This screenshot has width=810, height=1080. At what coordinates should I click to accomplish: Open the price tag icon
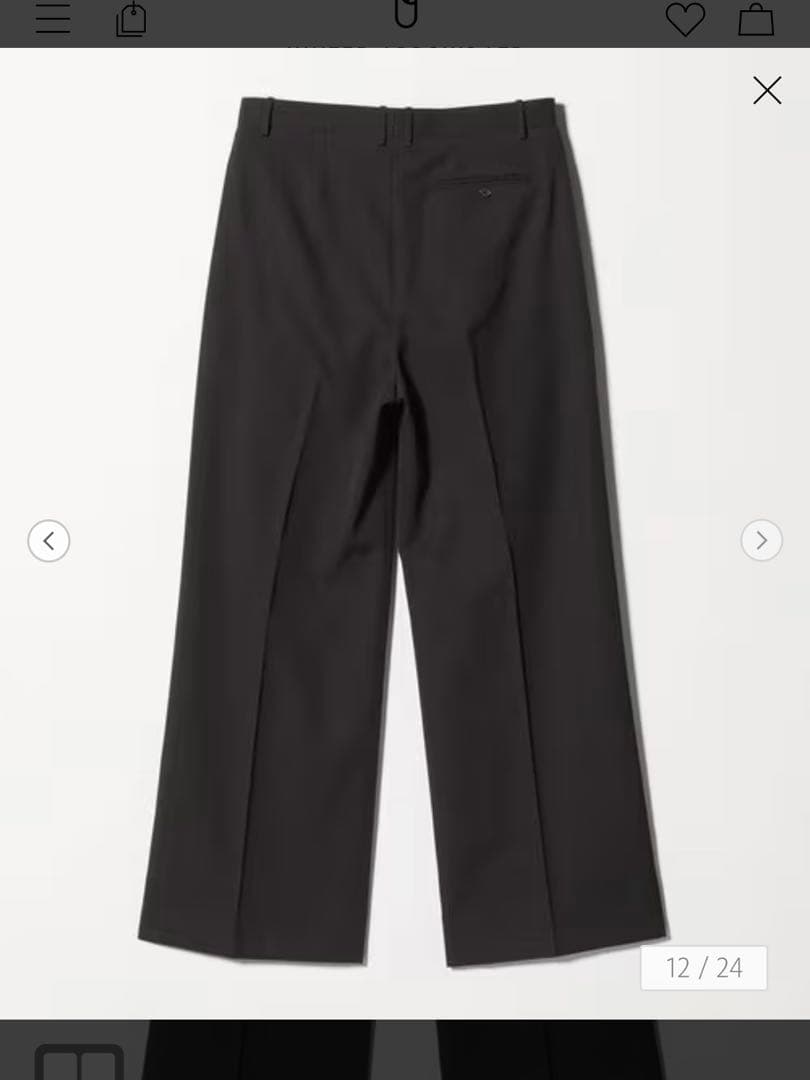132,19
